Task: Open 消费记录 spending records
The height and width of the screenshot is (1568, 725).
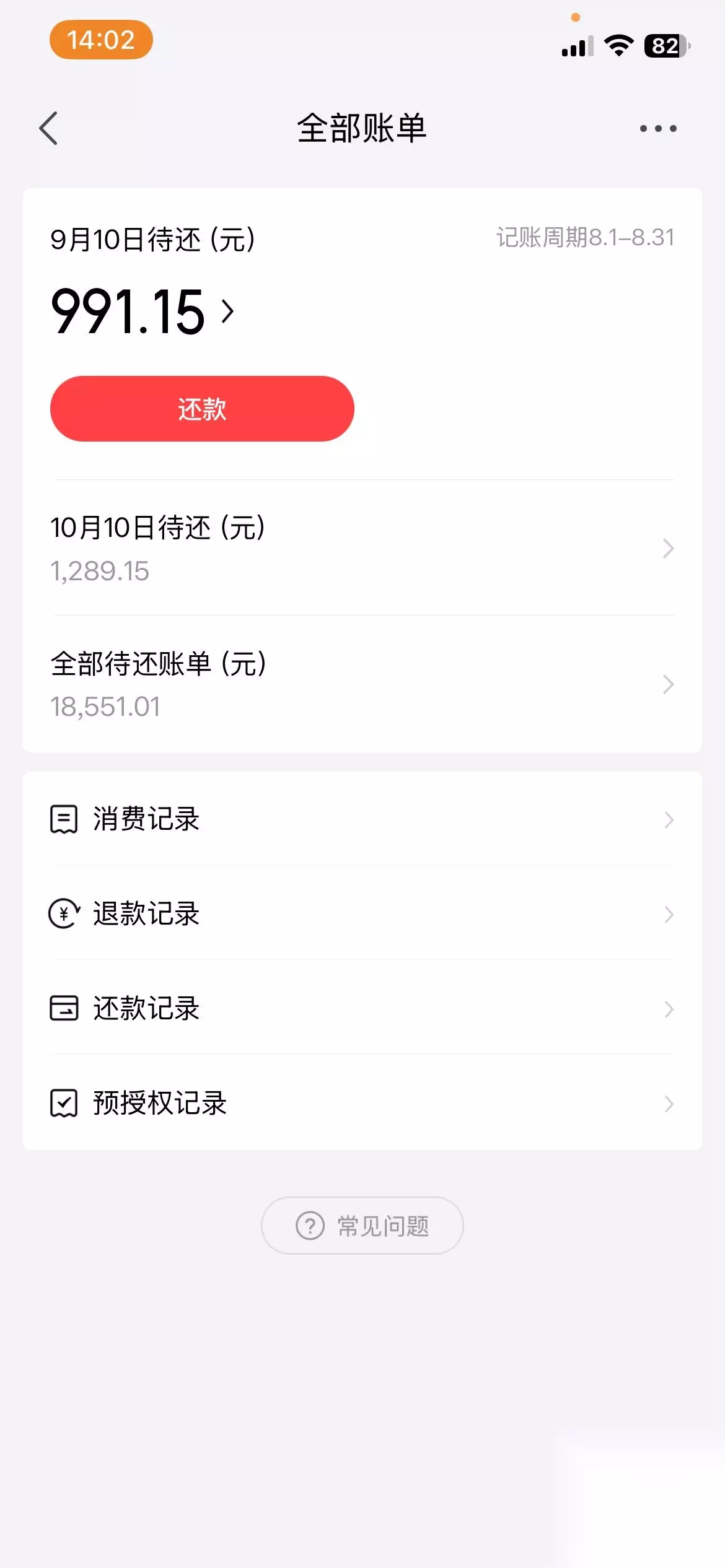Action: 362,819
